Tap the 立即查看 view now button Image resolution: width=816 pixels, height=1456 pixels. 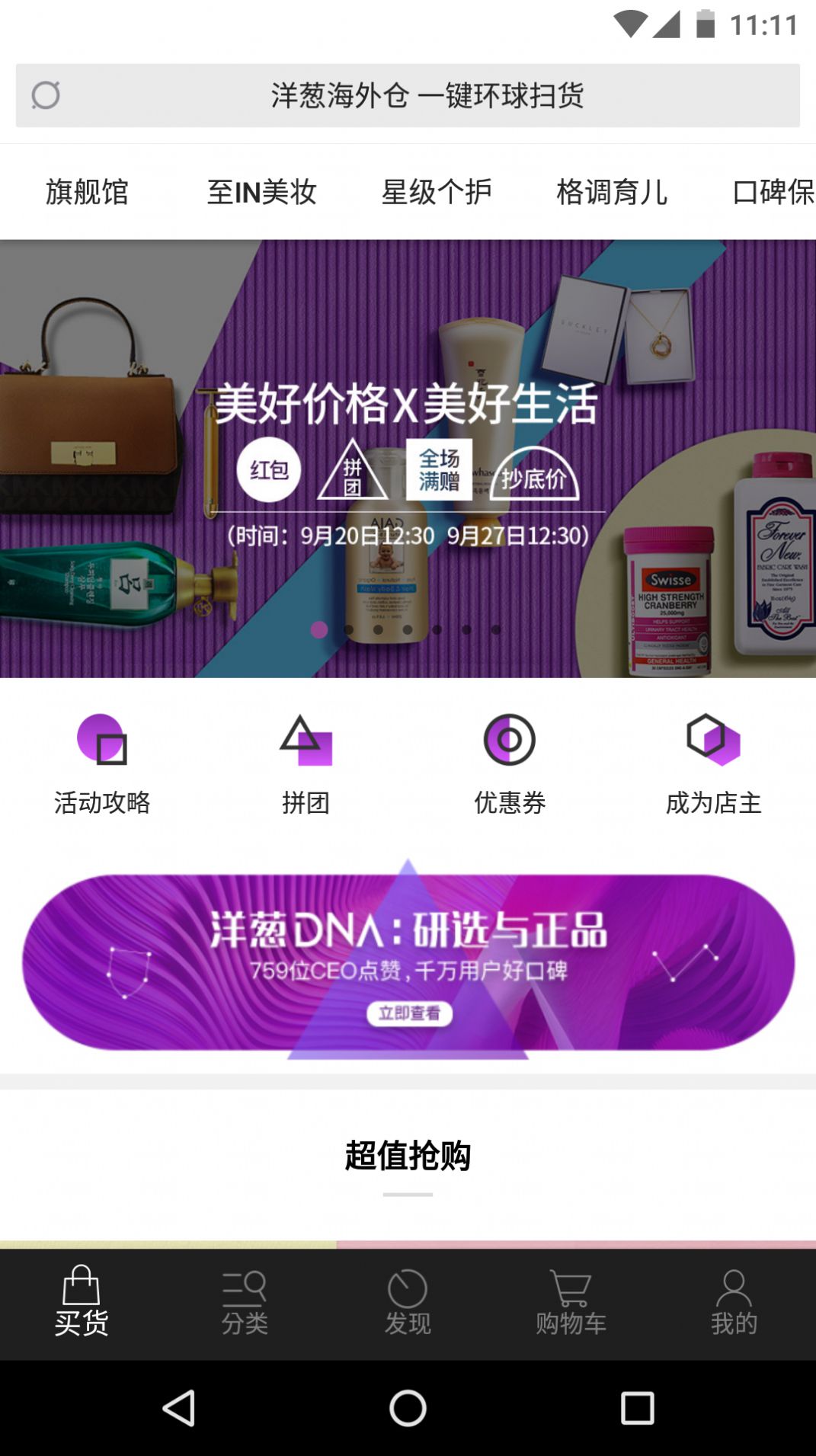tap(408, 1013)
